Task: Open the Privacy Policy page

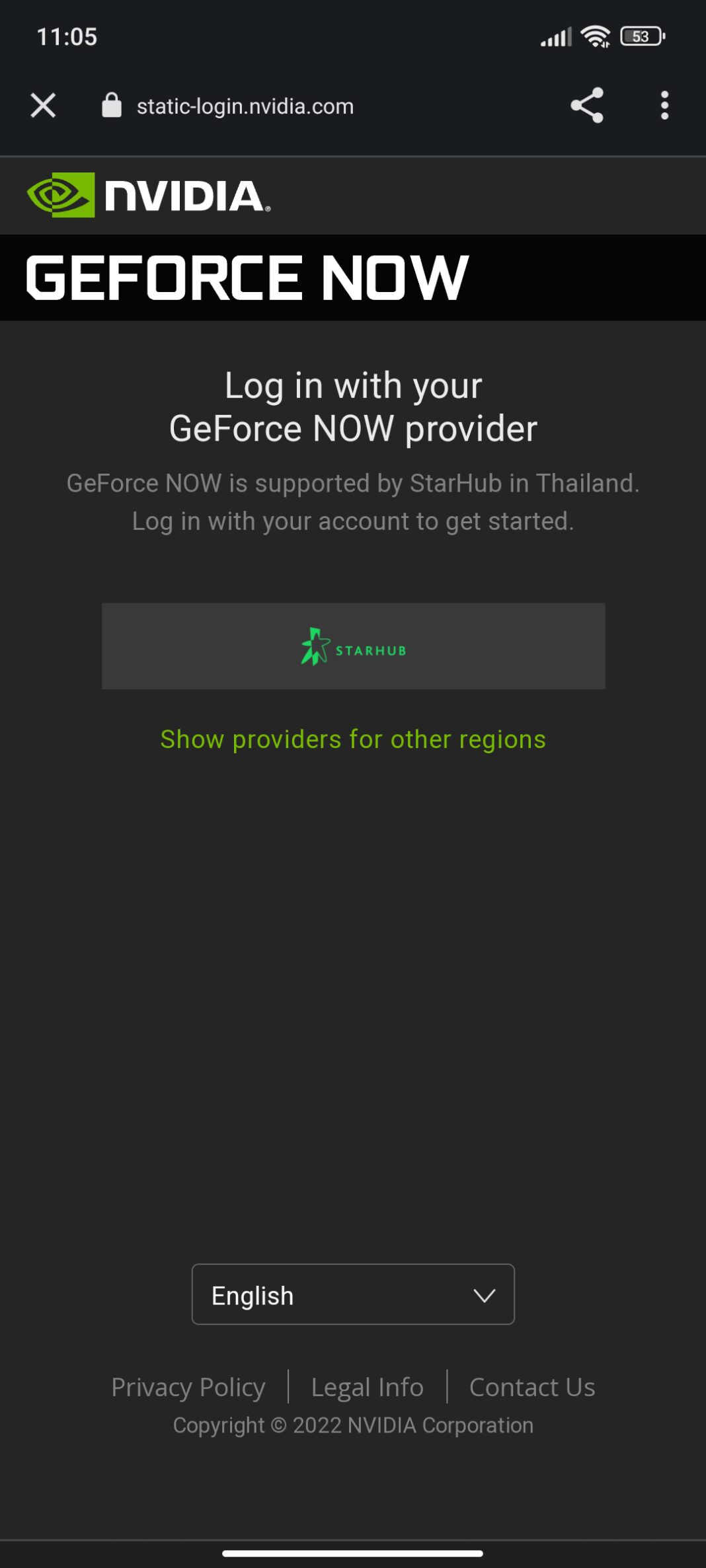Action: click(188, 1388)
